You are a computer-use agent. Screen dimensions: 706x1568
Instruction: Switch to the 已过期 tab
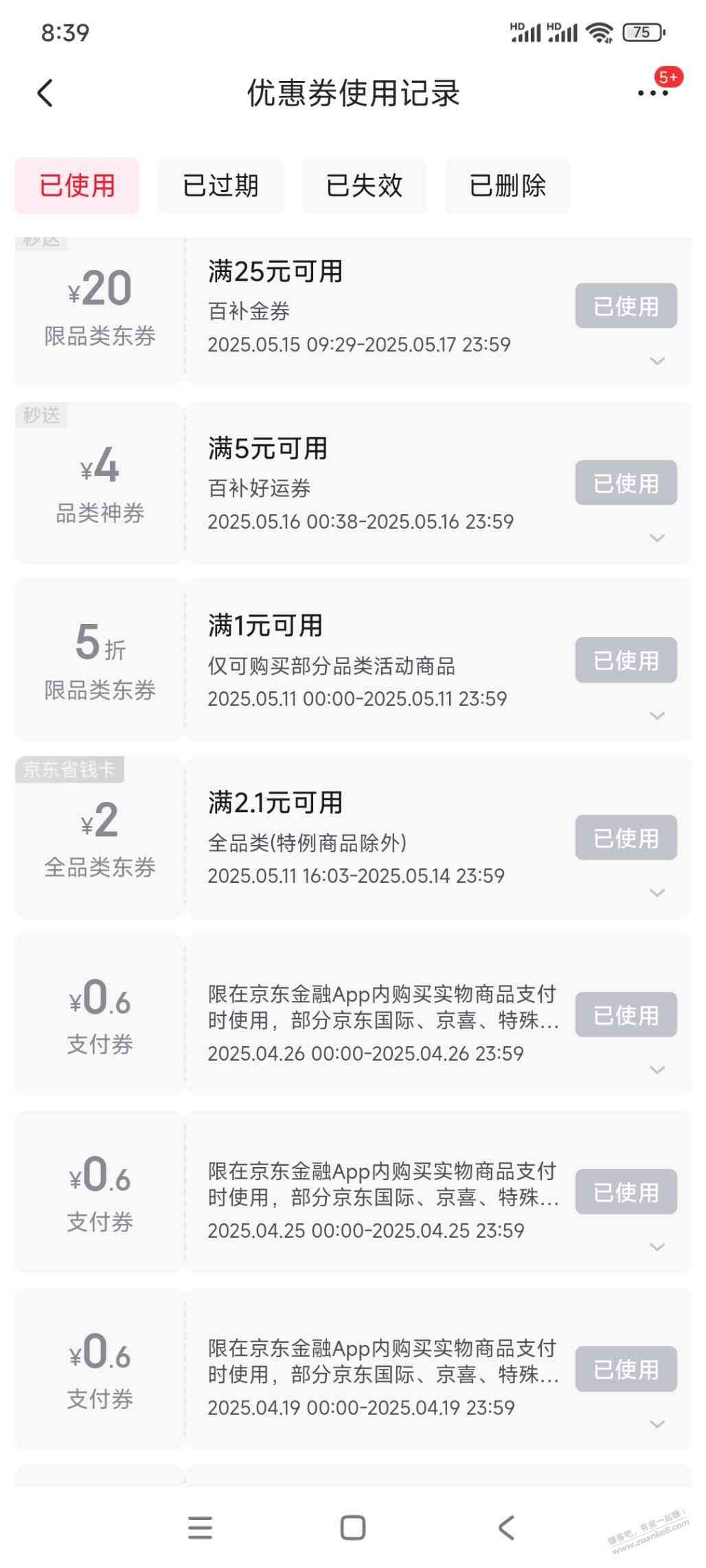(x=220, y=186)
